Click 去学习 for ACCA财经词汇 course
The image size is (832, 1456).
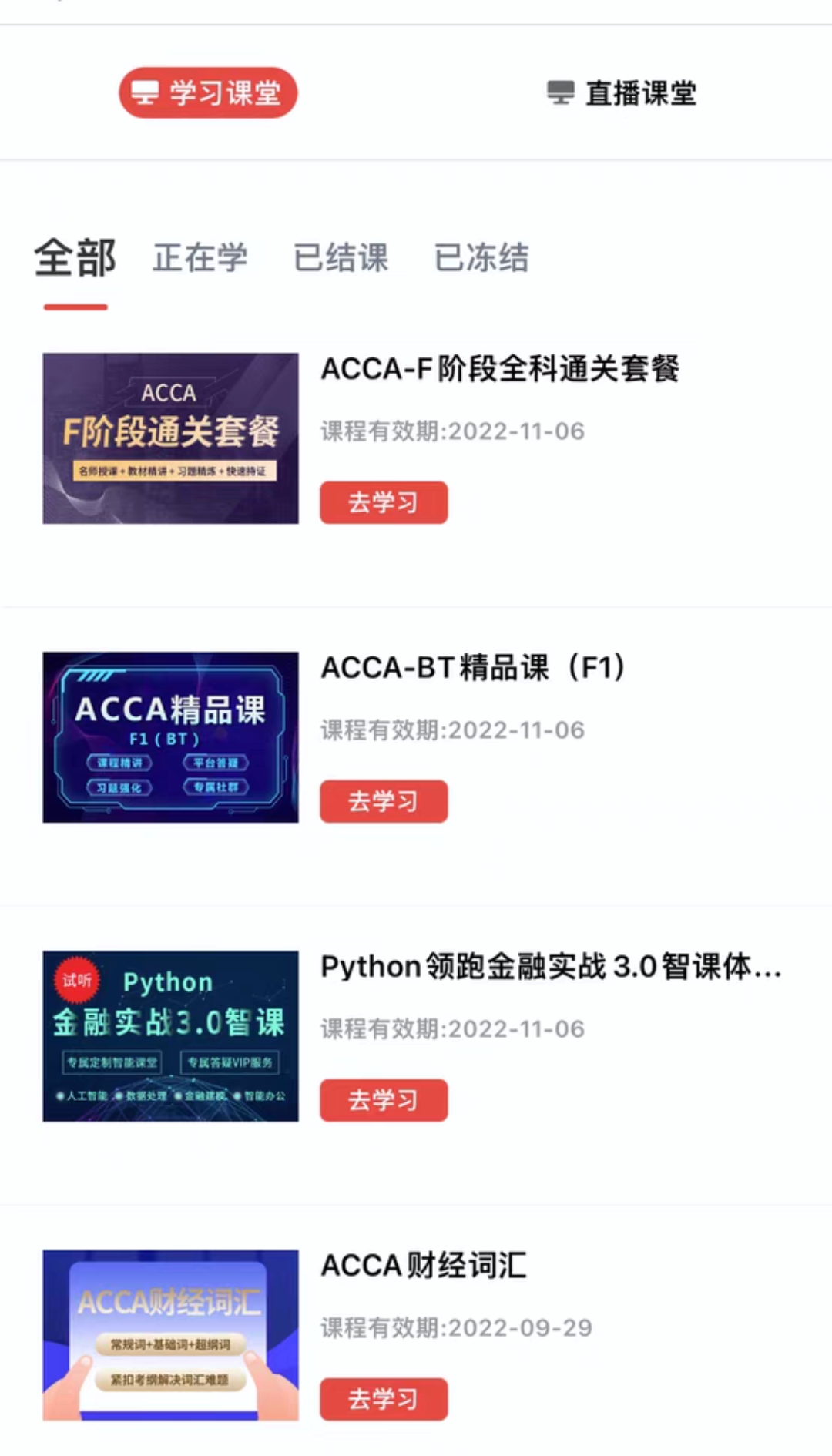pyautogui.click(x=384, y=1399)
